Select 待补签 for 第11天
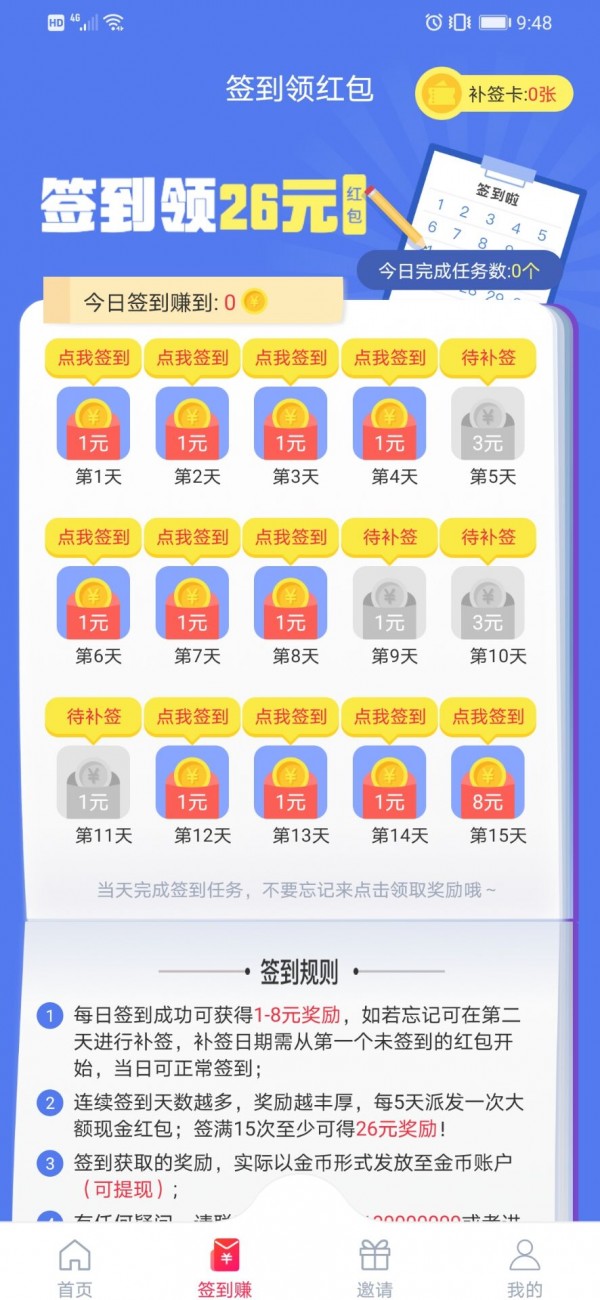 [x=93, y=717]
